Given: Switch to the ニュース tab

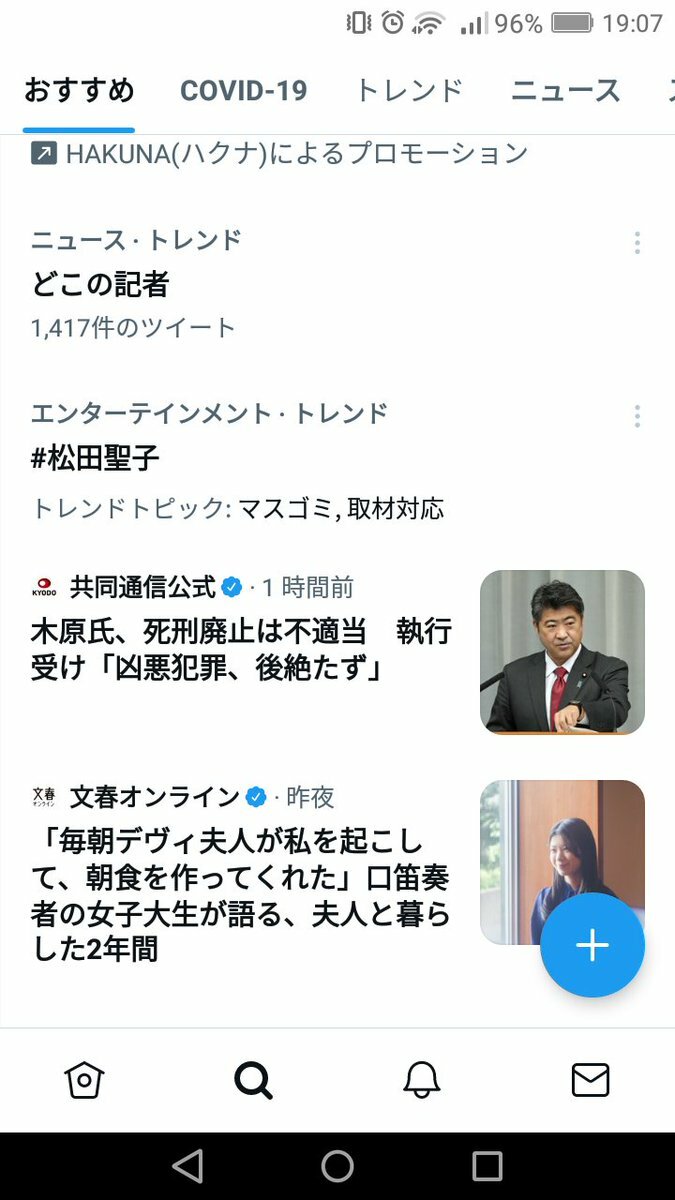Looking at the screenshot, I should 566,91.
